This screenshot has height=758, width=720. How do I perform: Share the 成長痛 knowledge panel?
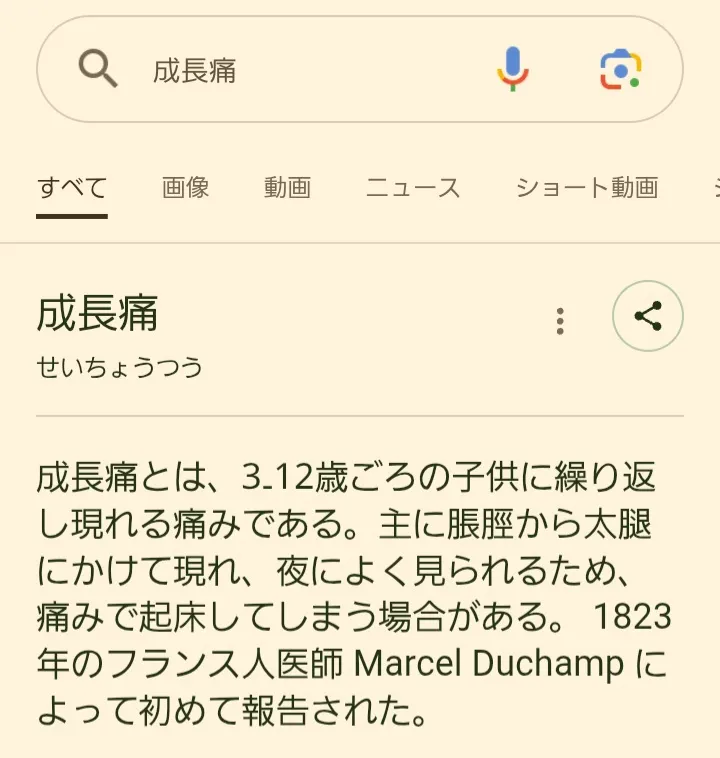(647, 316)
